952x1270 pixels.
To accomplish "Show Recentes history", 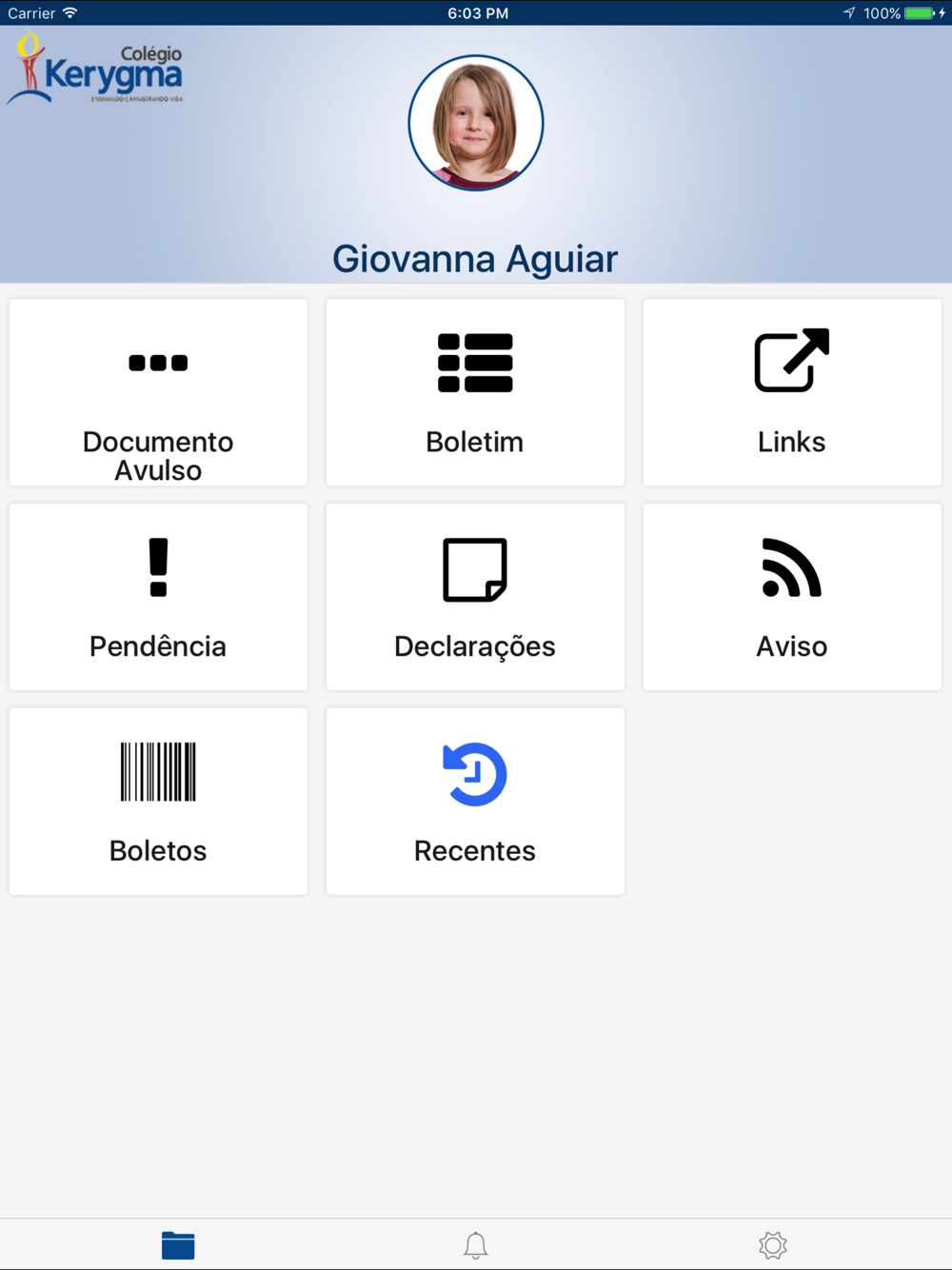I will tap(475, 801).
